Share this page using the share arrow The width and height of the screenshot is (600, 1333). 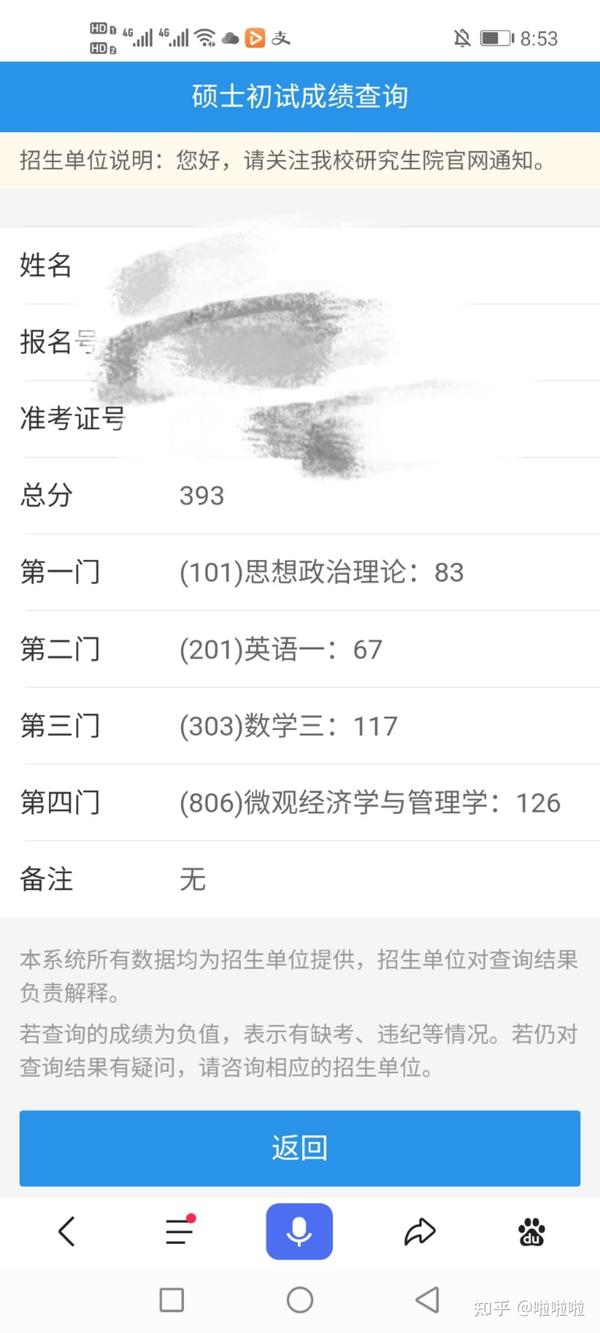tap(420, 1231)
